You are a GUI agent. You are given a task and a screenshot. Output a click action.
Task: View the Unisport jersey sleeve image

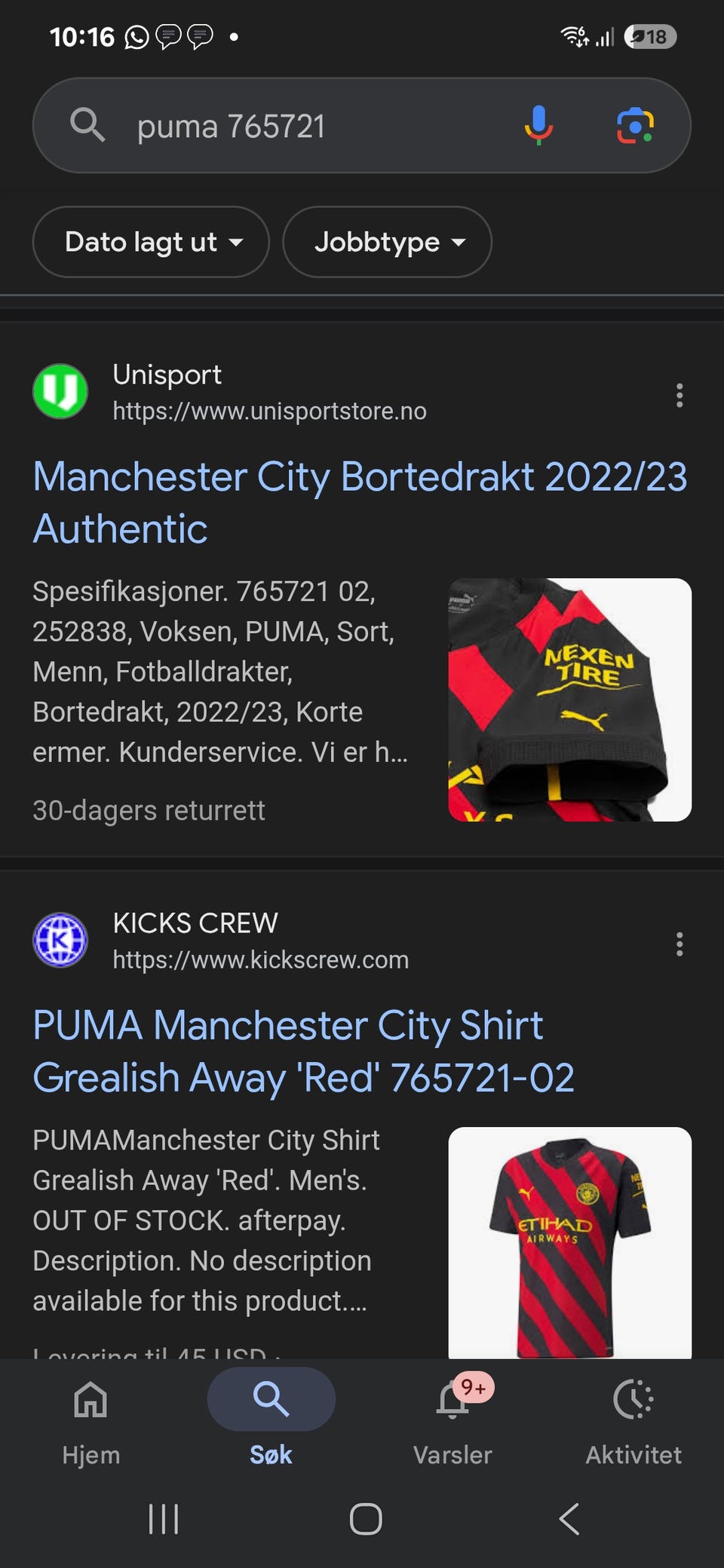point(569,700)
